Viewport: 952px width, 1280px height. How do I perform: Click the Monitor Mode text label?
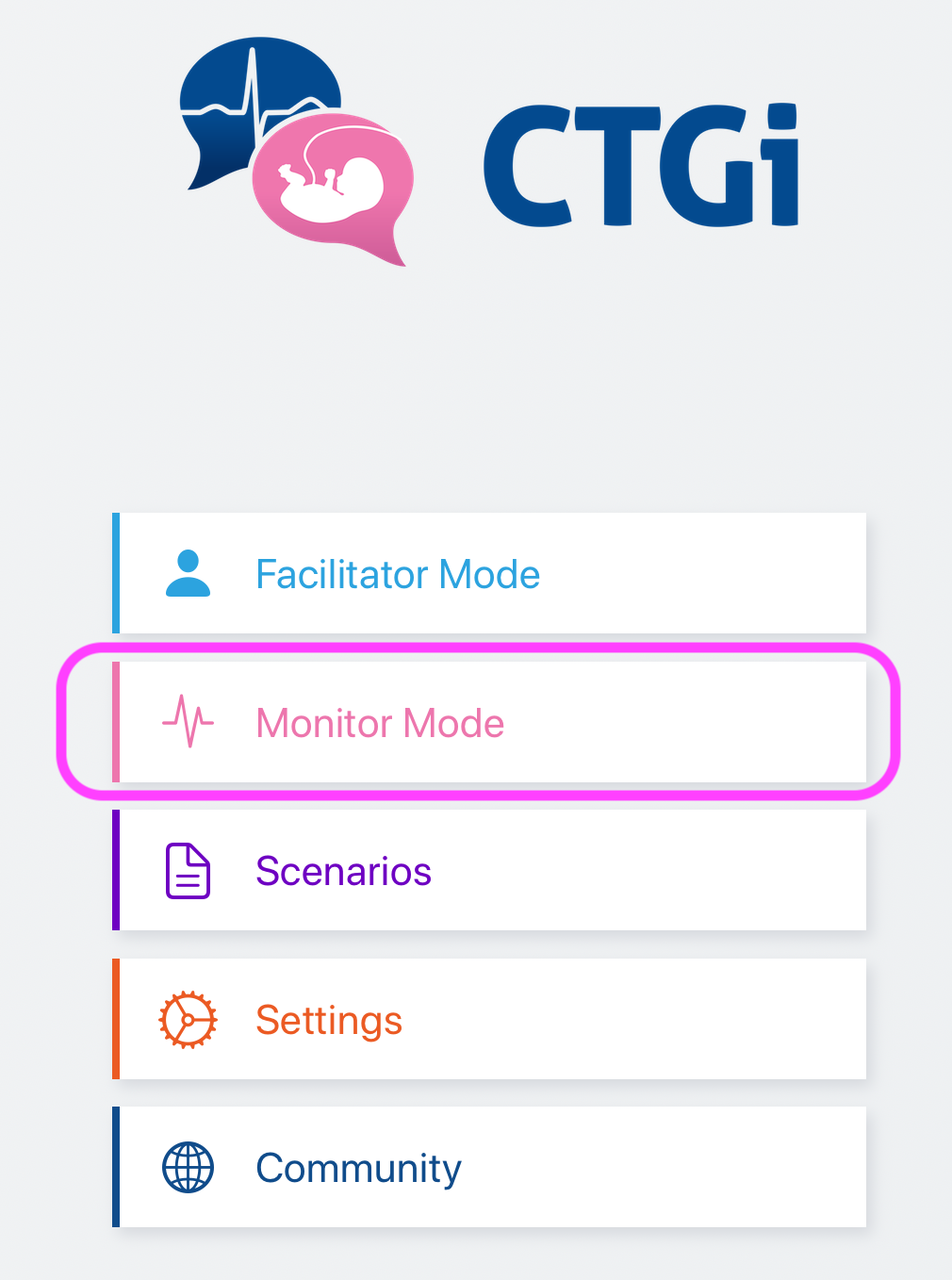(x=379, y=722)
